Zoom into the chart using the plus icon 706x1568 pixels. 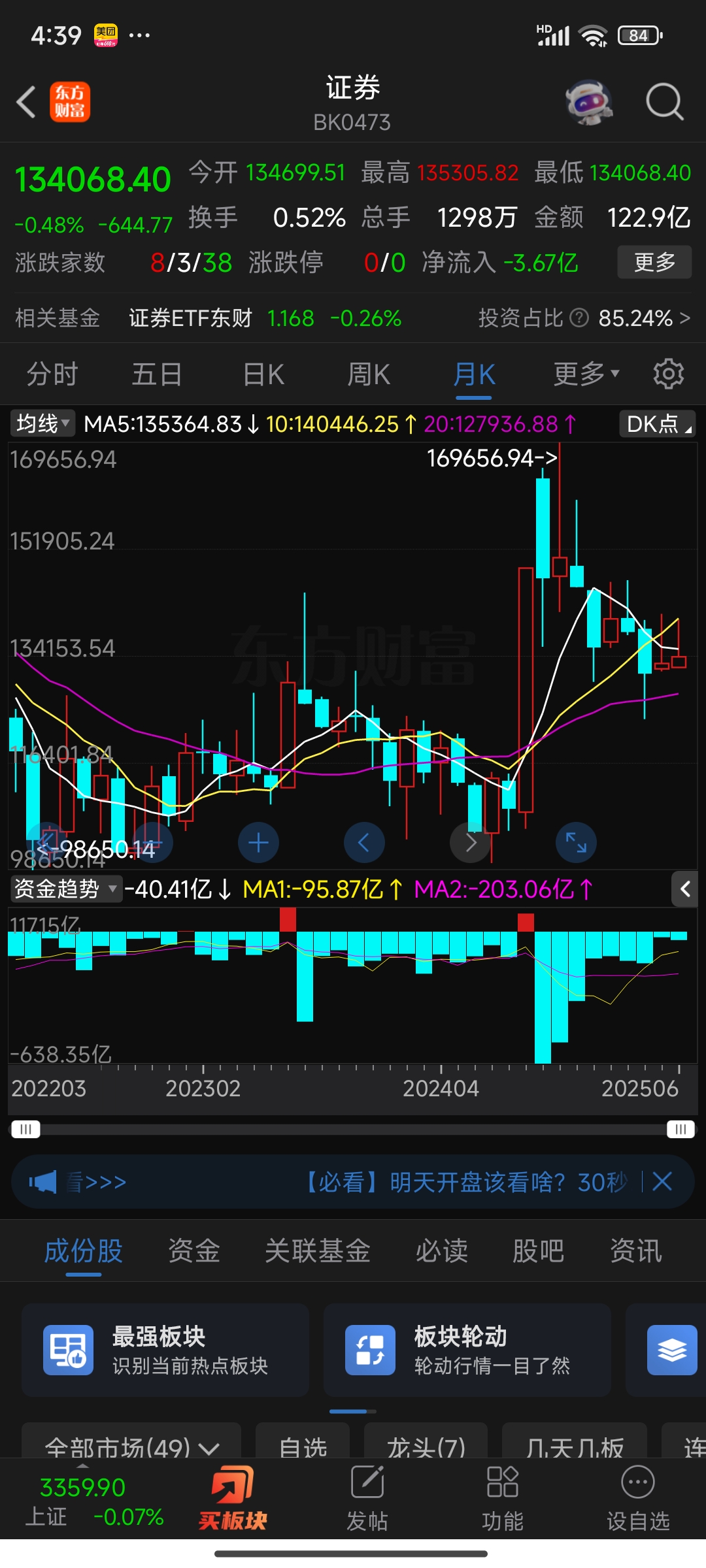tap(258, 842)
